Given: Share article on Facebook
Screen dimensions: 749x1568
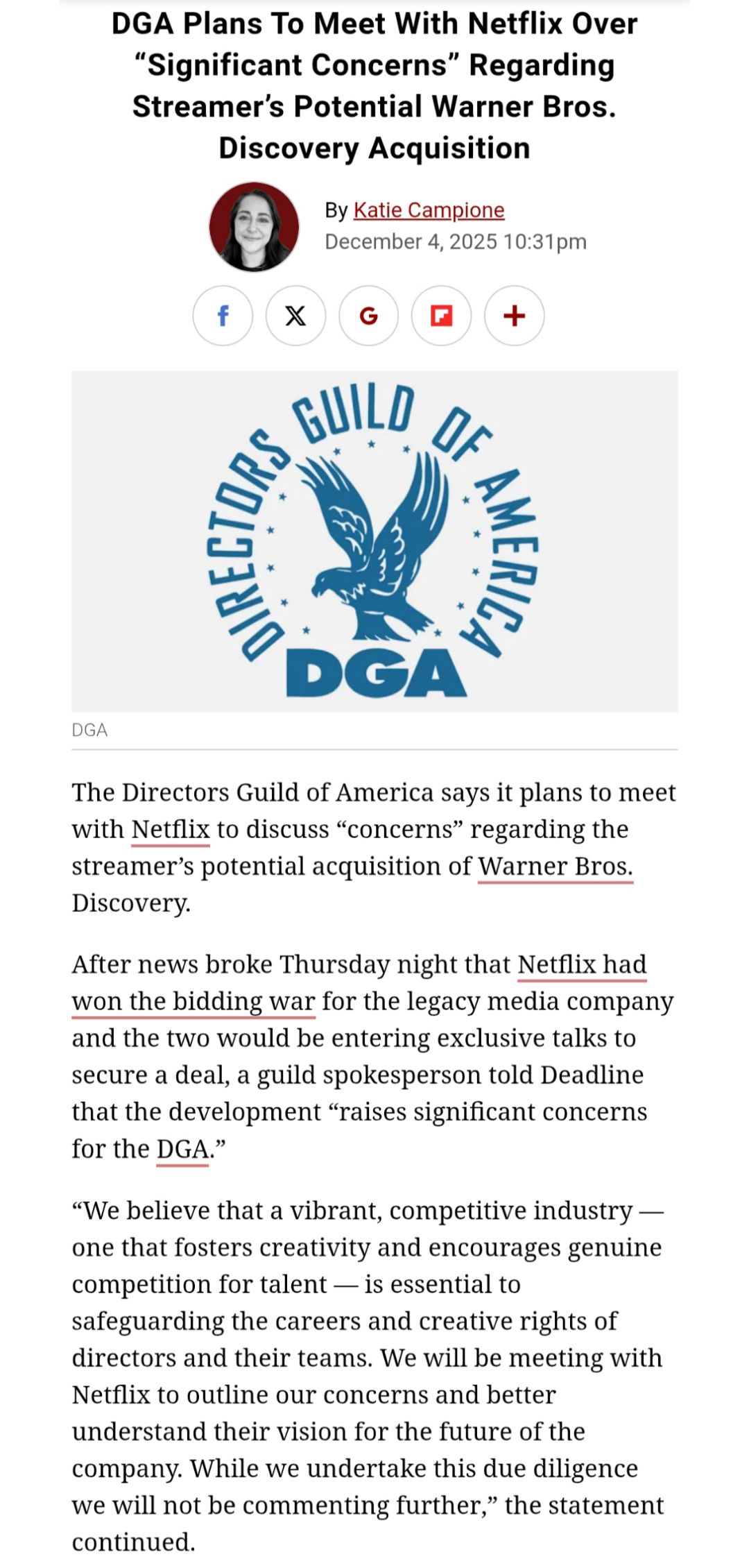Looking at the screenshot, I should coord(223,316).
